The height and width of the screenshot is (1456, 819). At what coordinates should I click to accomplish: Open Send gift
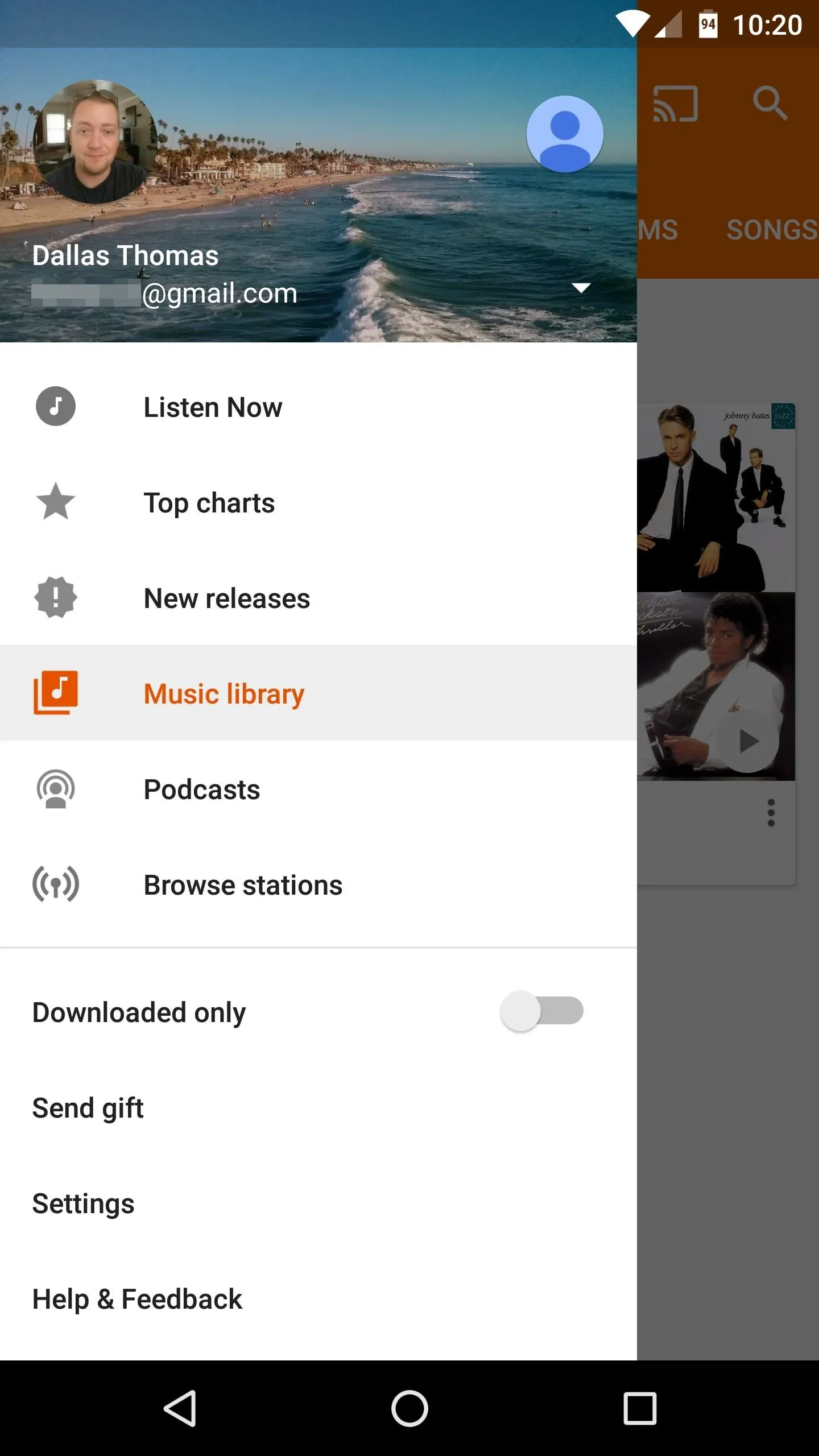click(x=318, y=1108)
